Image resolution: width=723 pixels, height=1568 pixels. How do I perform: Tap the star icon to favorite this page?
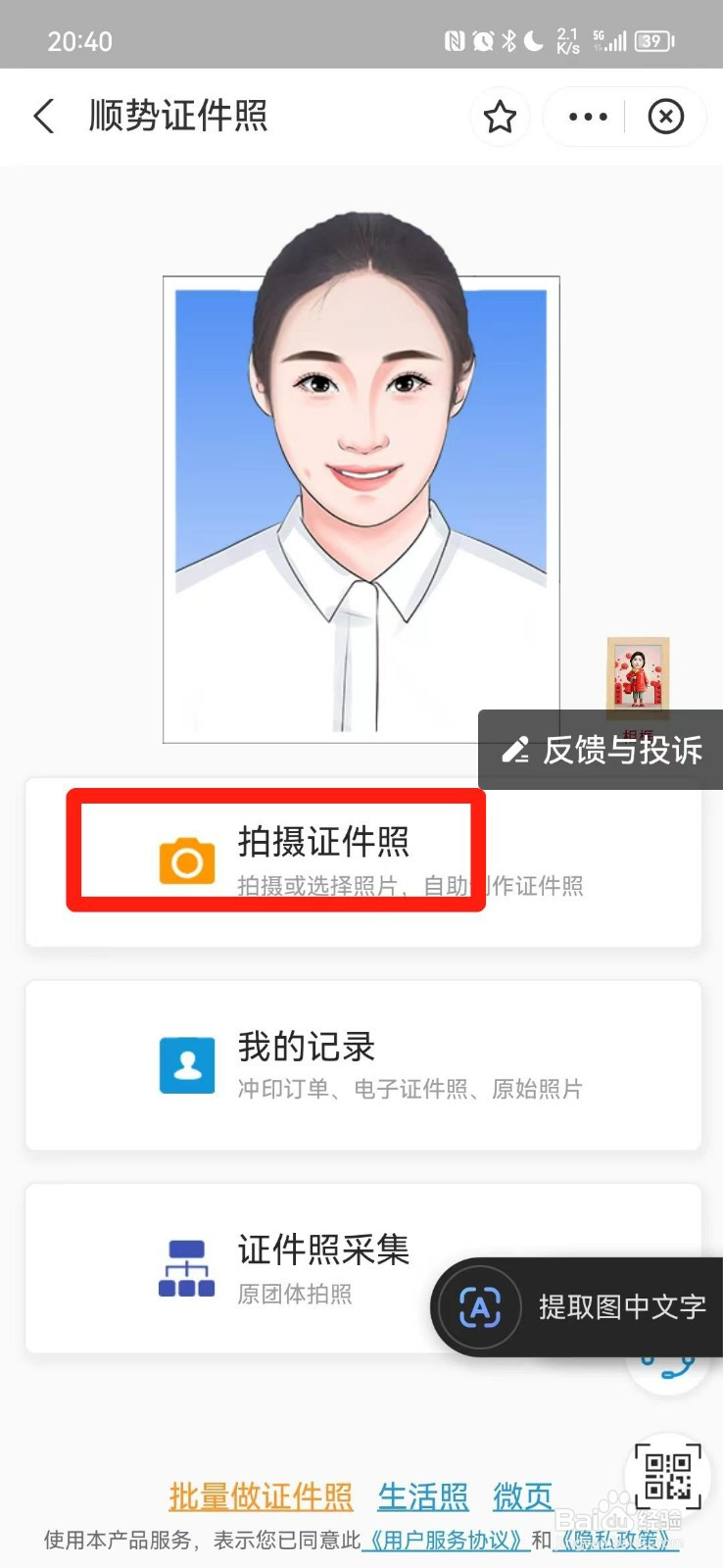501,117
